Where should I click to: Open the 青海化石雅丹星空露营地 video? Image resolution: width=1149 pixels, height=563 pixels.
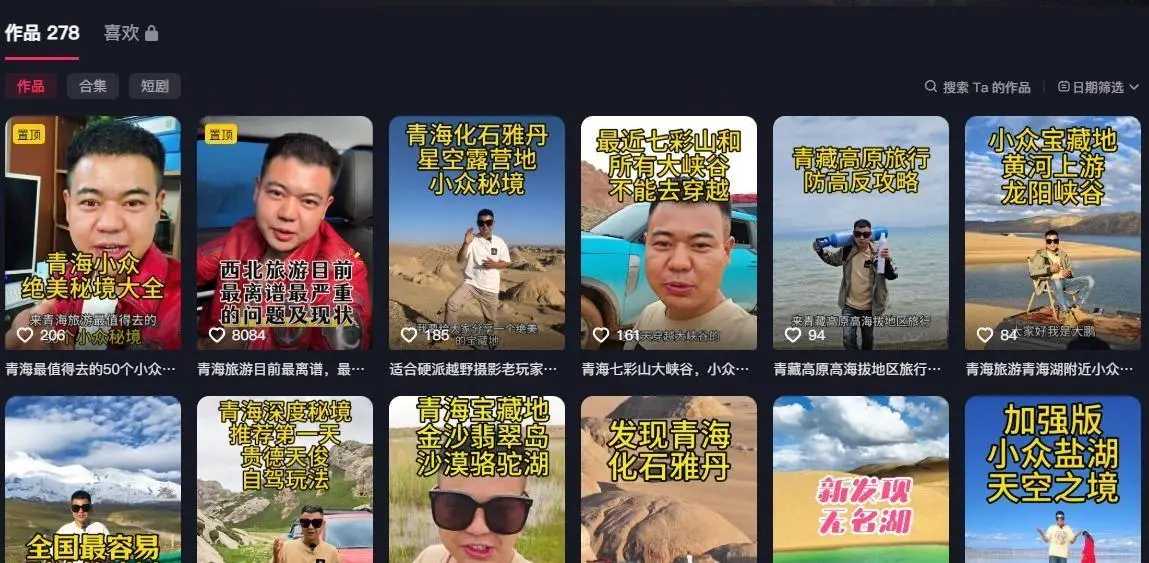click(477, 232)
